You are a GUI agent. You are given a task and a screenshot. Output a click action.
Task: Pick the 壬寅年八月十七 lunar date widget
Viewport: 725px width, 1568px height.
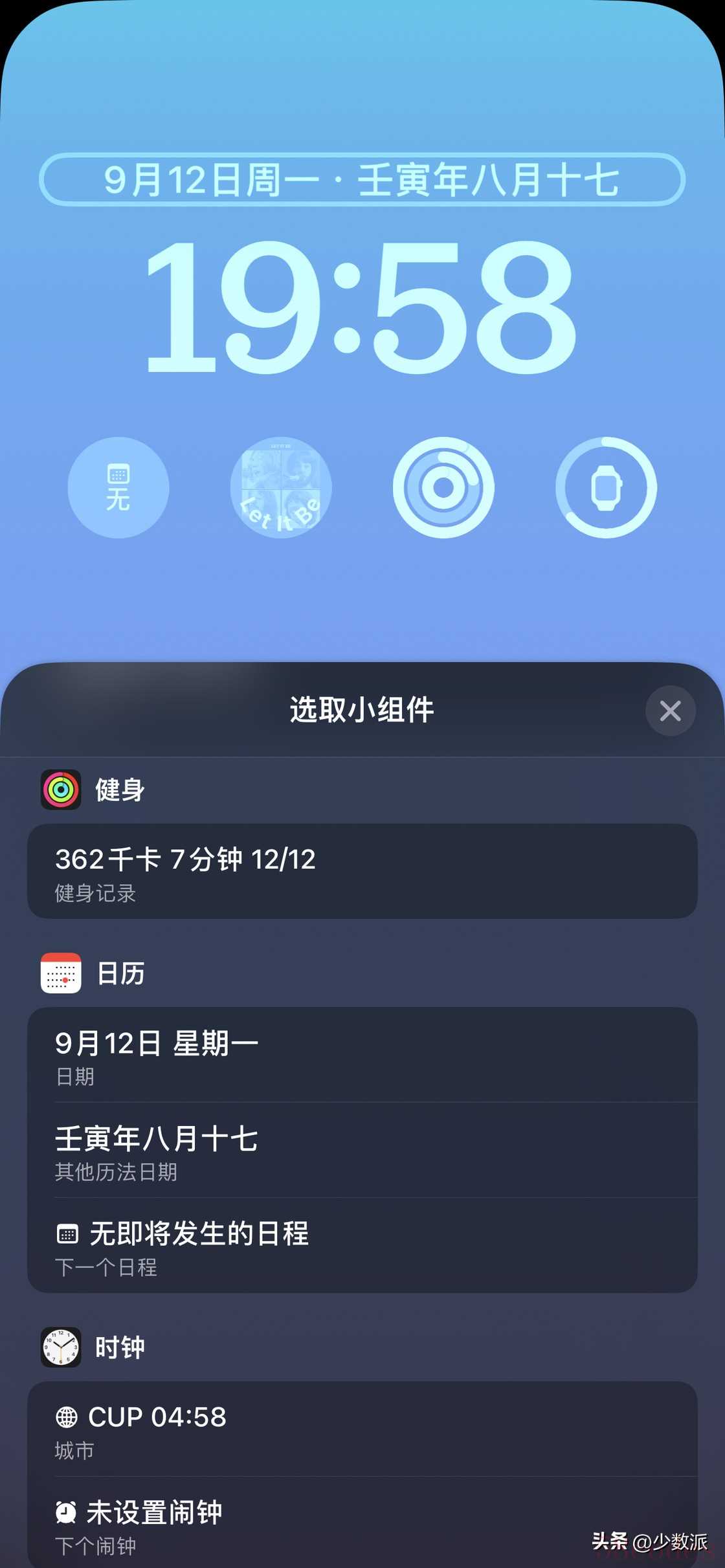click(x=362, y=1150)
